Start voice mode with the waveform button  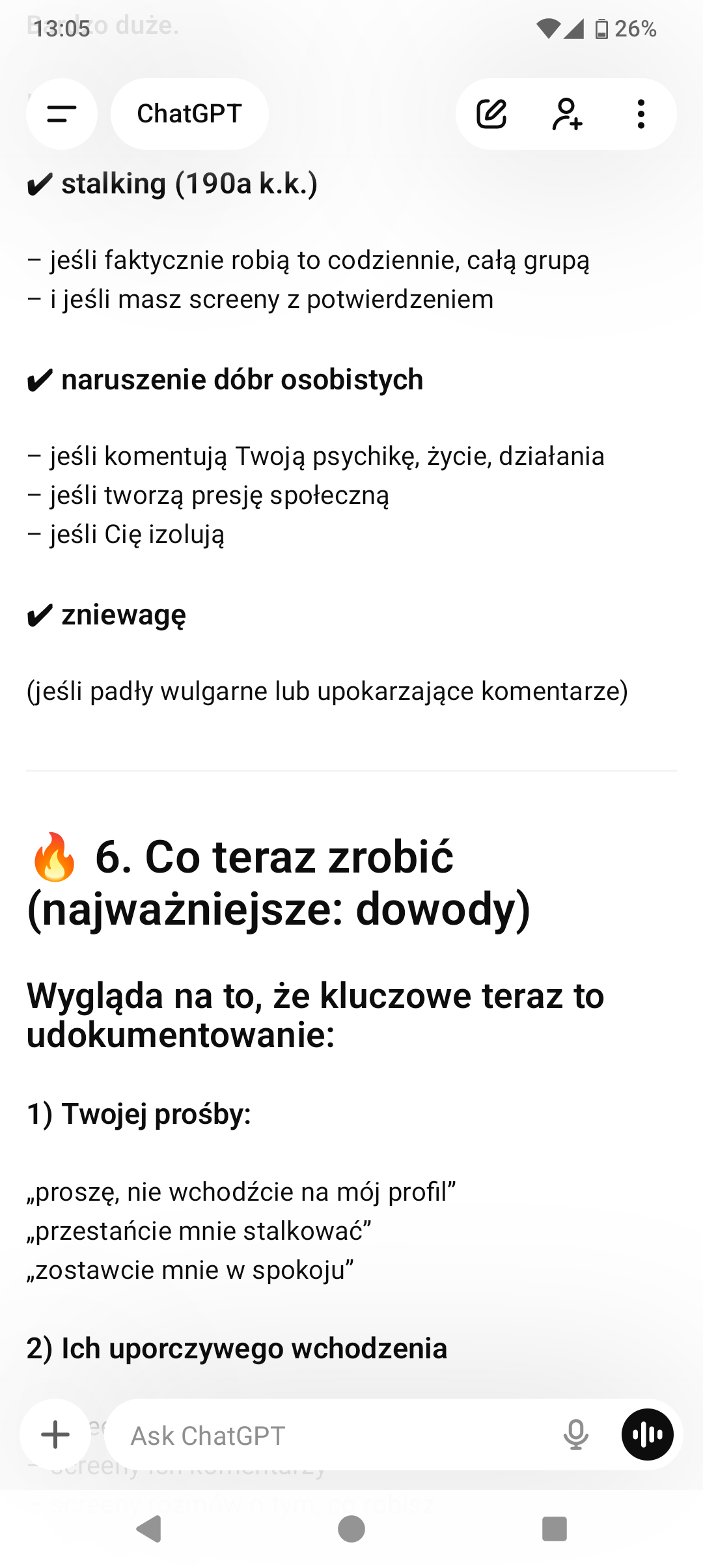[x=647, y=1435]
